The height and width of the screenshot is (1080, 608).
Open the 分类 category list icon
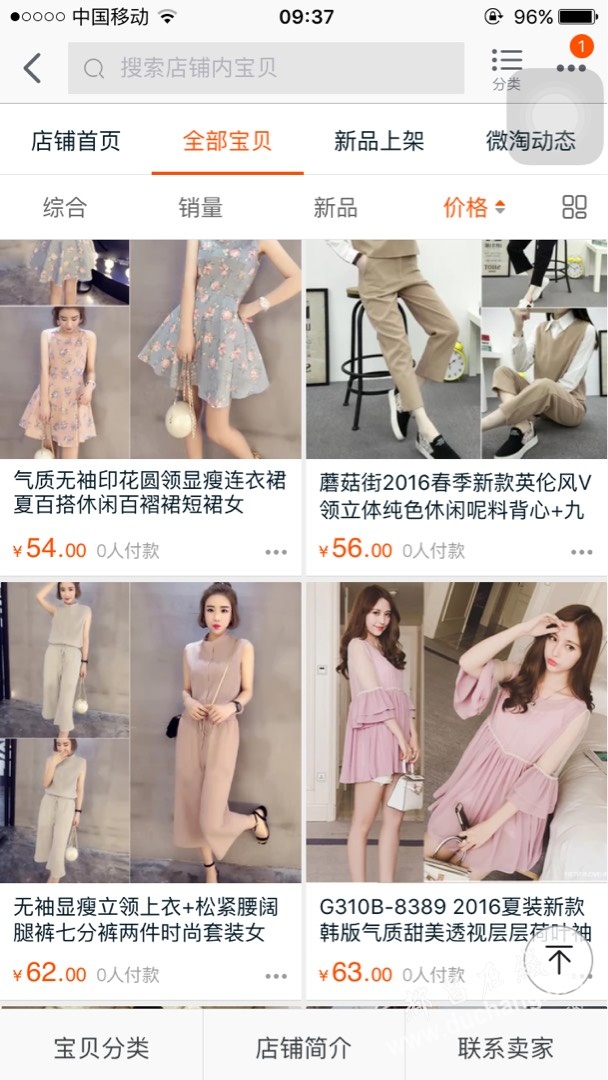(x=506, y=68)
